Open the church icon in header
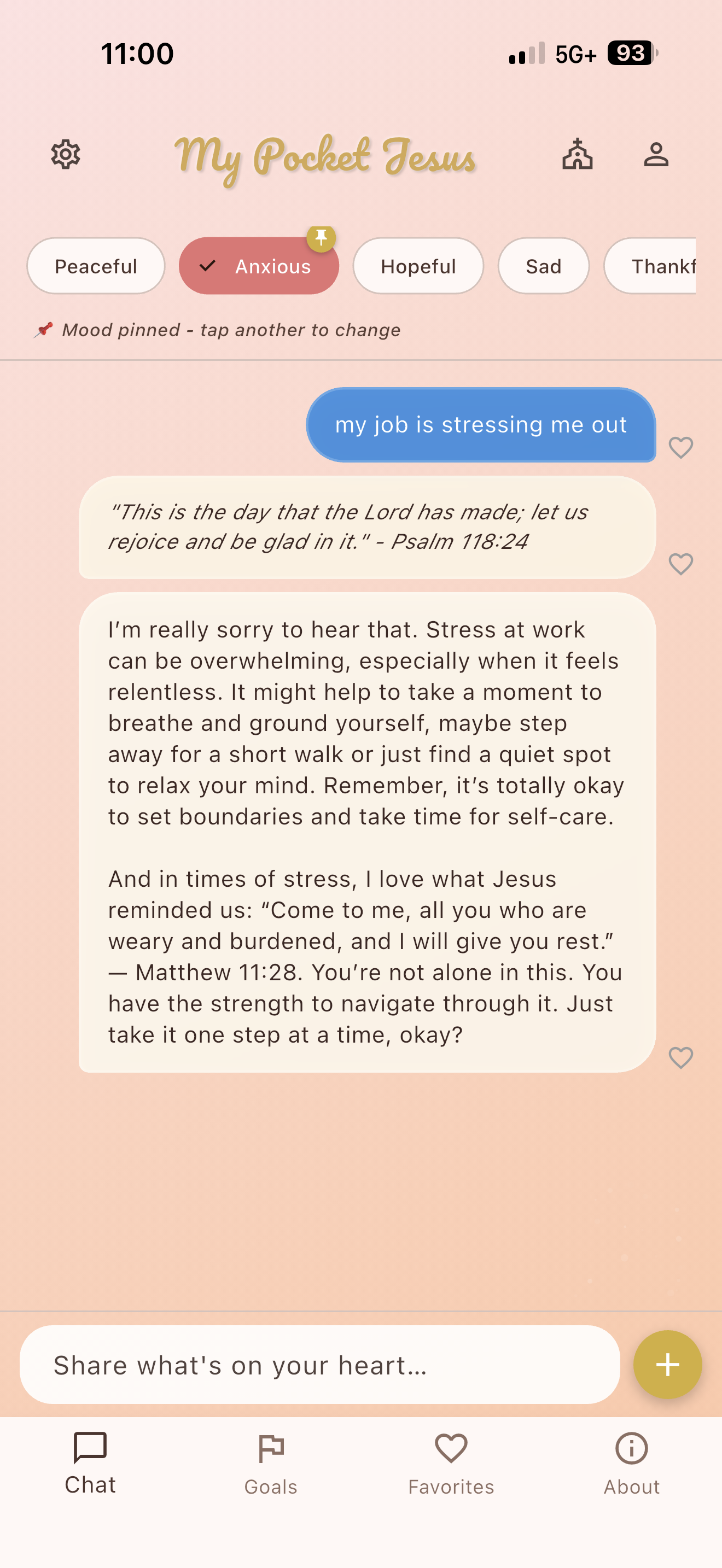 point(577,155)
